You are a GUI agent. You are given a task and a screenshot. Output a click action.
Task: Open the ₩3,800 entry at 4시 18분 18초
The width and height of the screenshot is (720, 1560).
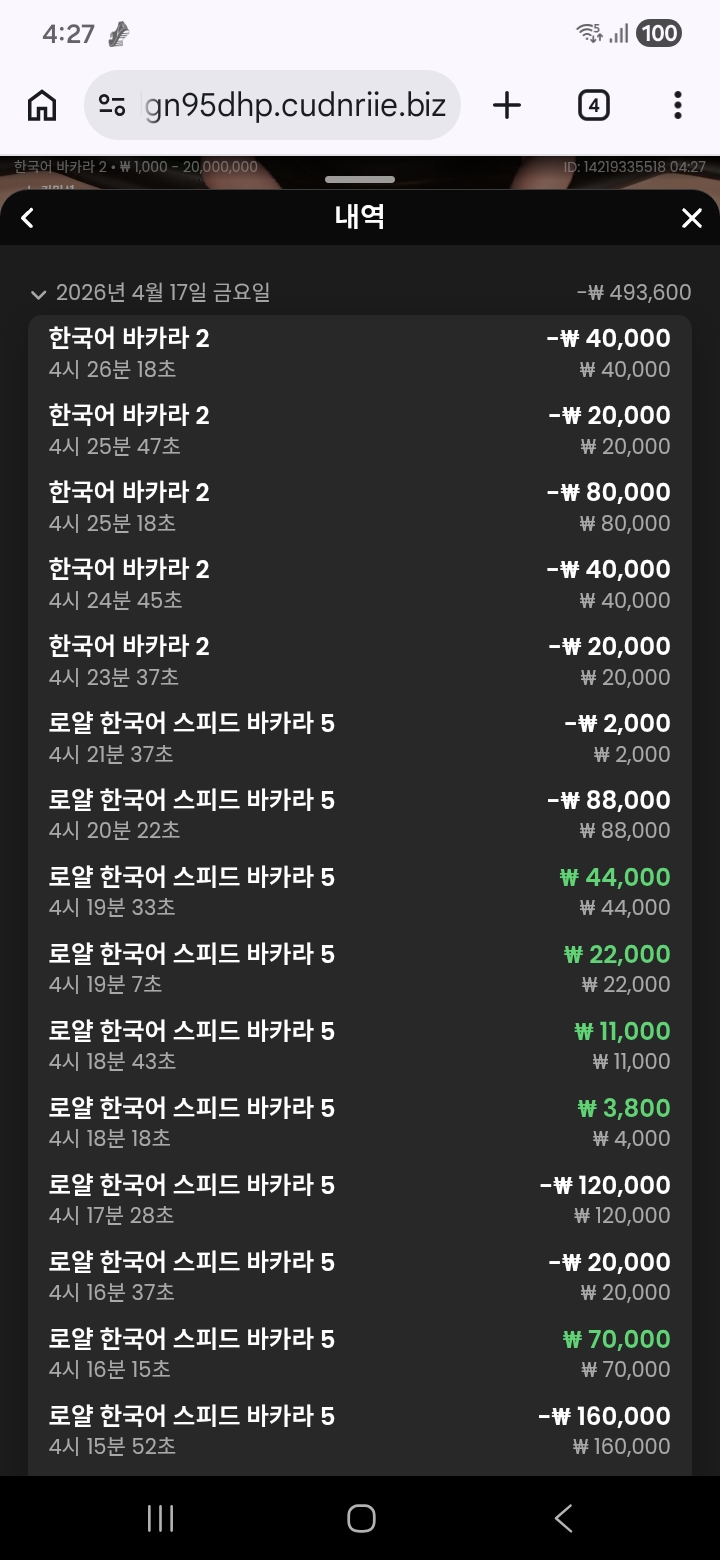(359, 1123)
